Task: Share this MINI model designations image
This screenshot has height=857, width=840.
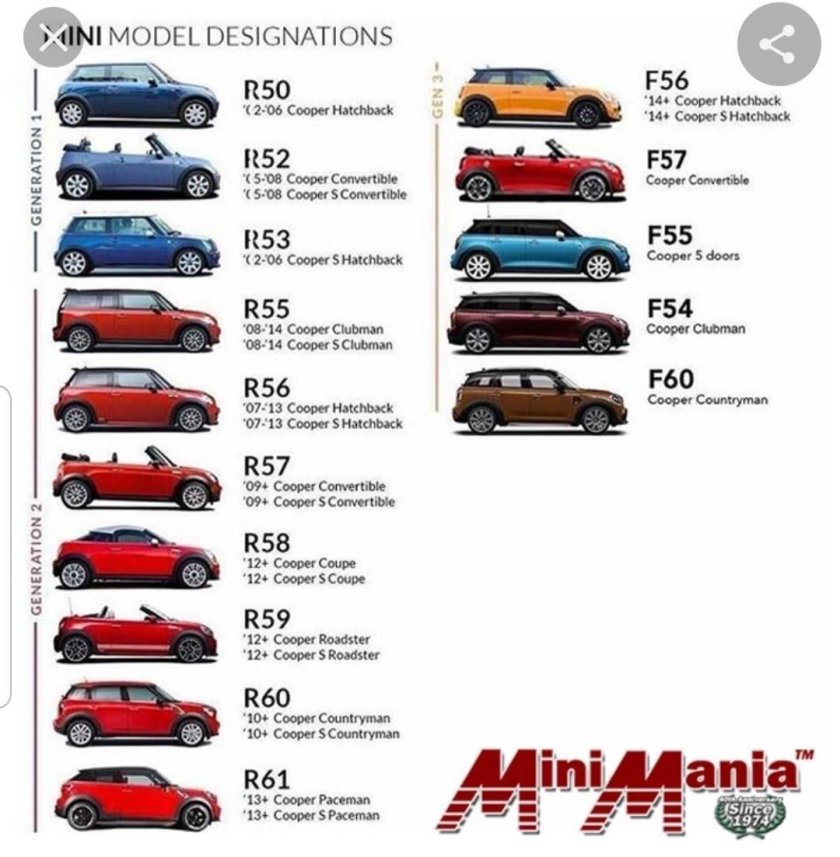Action: 775,45
